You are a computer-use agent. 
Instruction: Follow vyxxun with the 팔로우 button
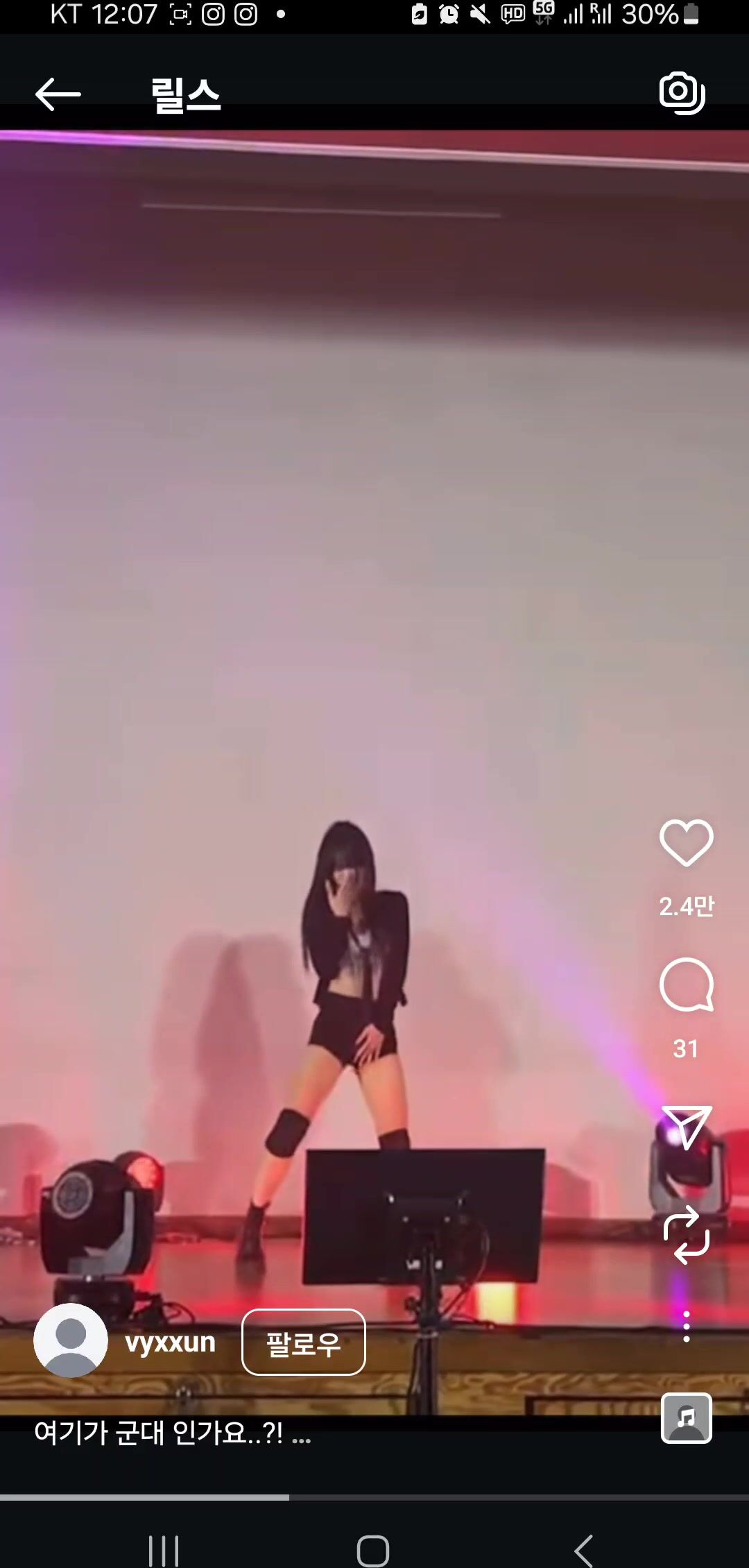coord(303,1342)
